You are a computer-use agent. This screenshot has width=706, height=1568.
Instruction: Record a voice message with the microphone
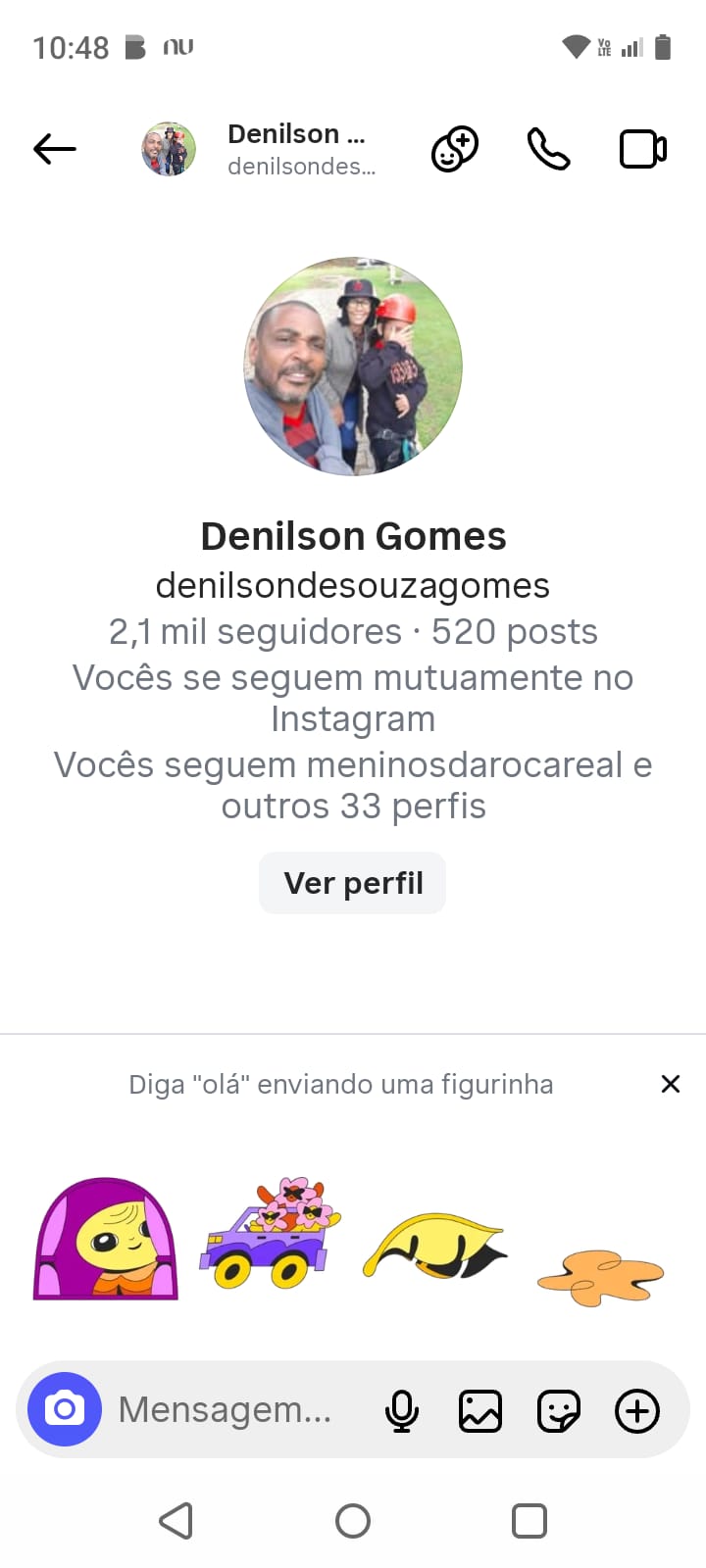[402, 1411]
